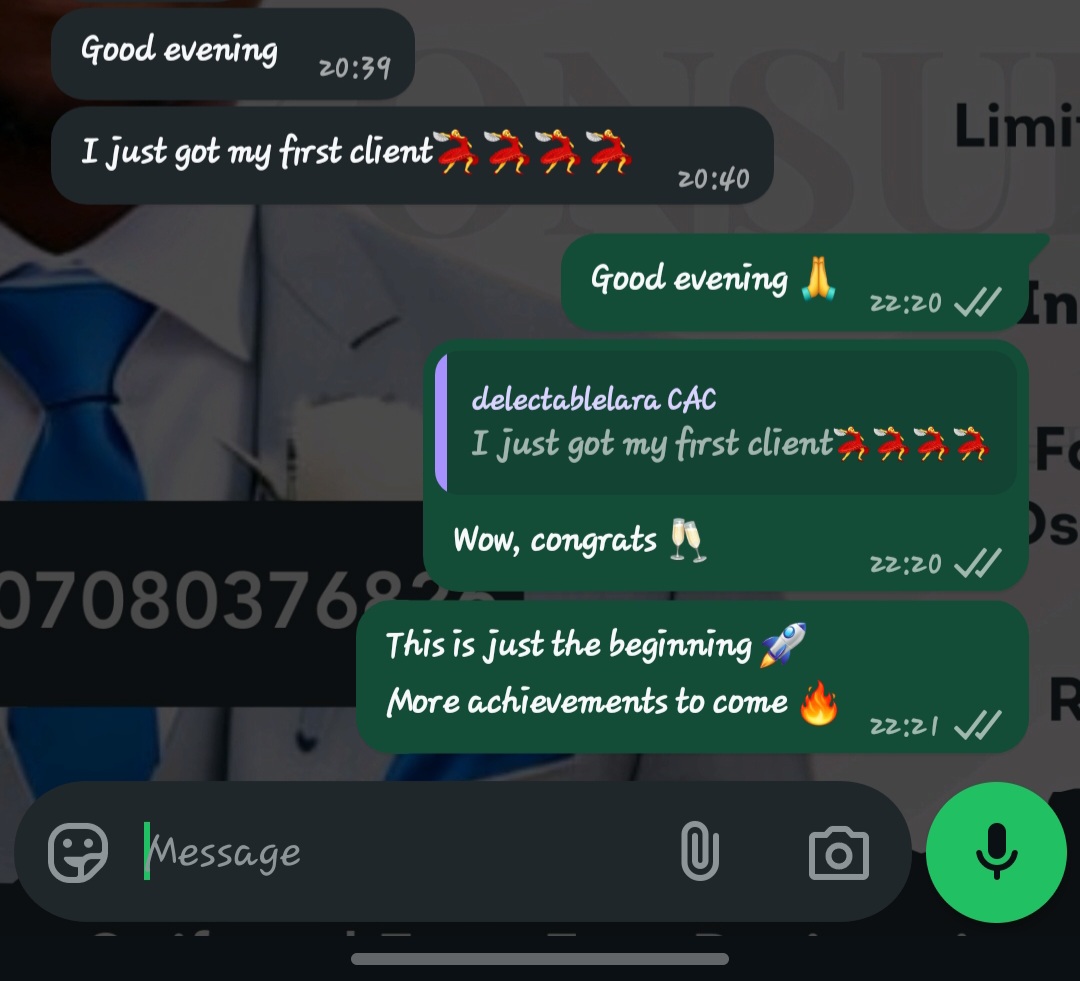Jump to the quoted delectablelara CAC message
The height and width of the screenshot is (981, 1080).
pyautogui.click(x=728, y=422)
